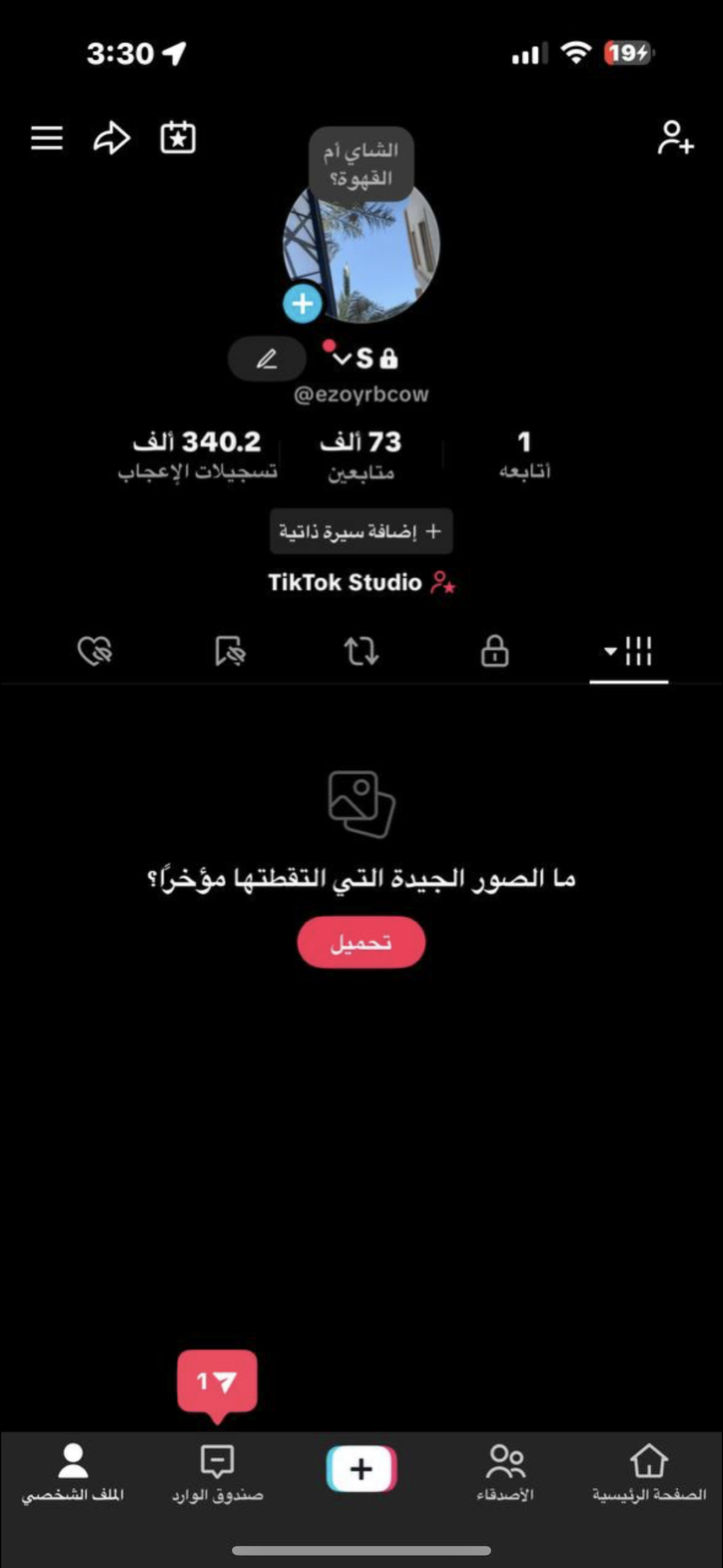Add a bio via إضافة سيرة ذاتية
The width and height of the screenshot is (723, 1568).
click(x=361, y=531)
